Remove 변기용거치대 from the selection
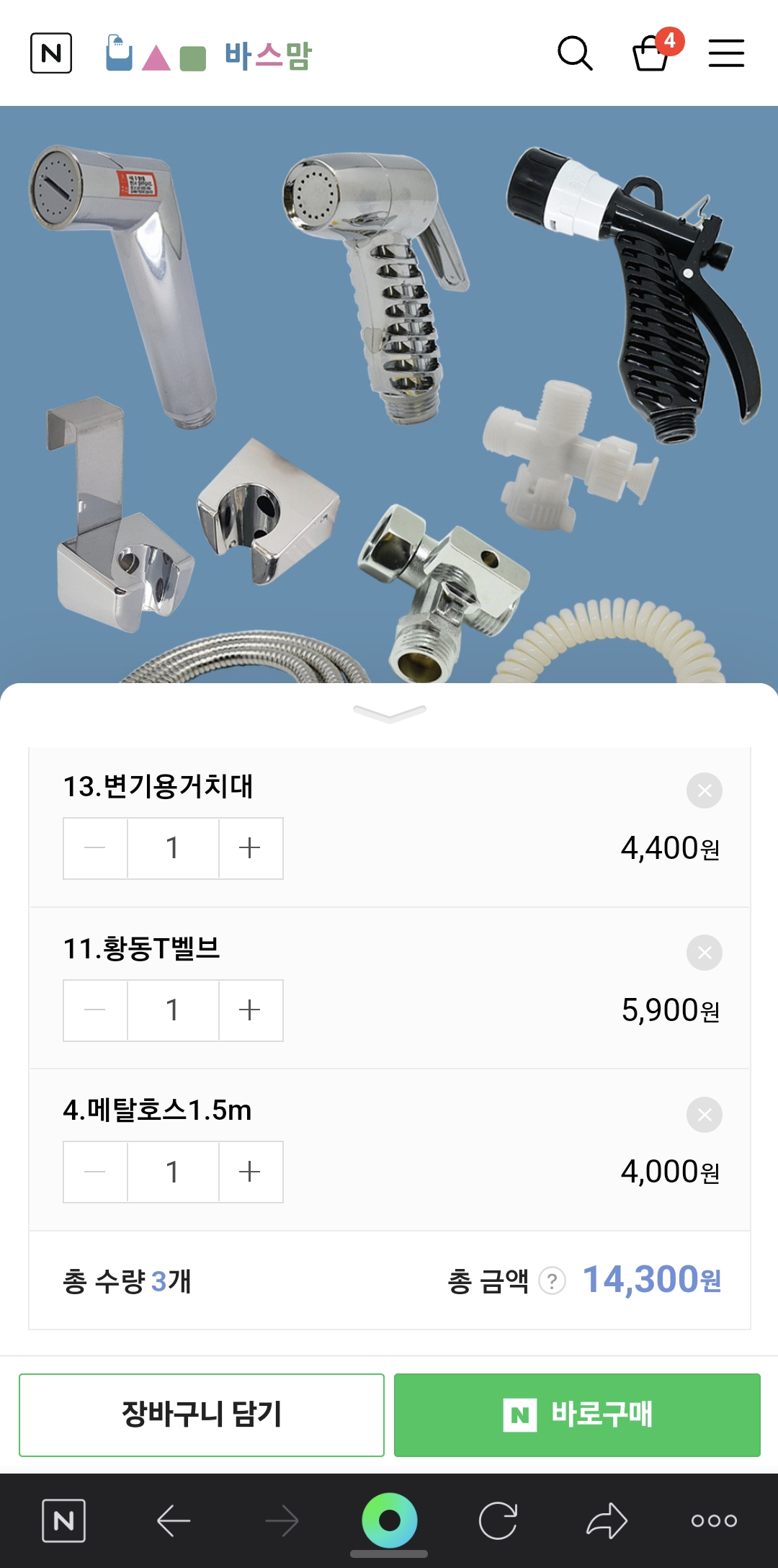This screenshot has height=1568, width=778. (703, 790)
